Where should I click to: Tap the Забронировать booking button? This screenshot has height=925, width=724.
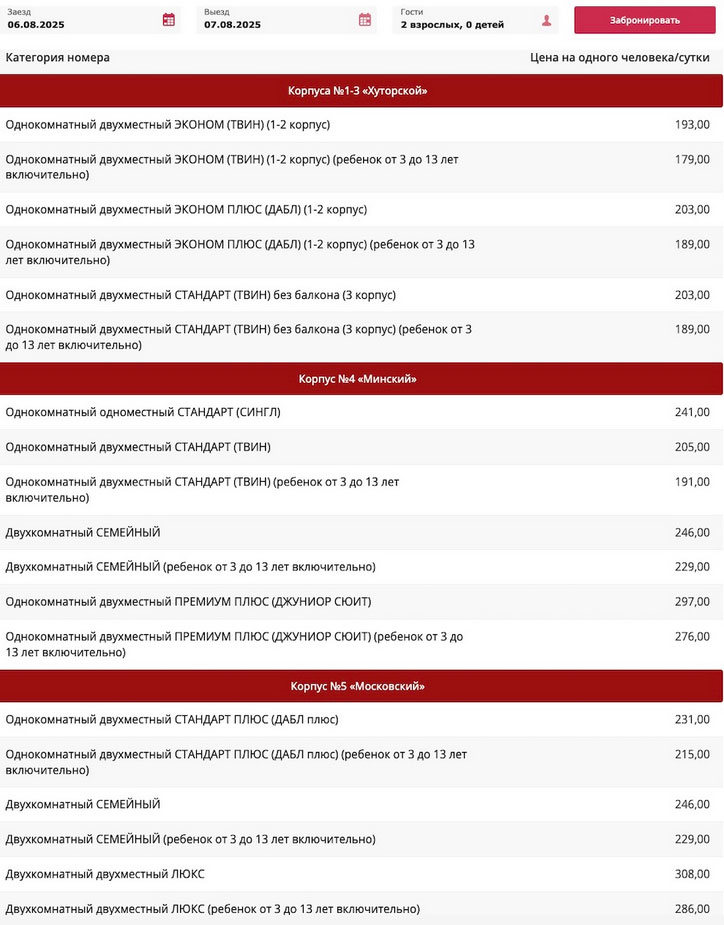point(645,20)
